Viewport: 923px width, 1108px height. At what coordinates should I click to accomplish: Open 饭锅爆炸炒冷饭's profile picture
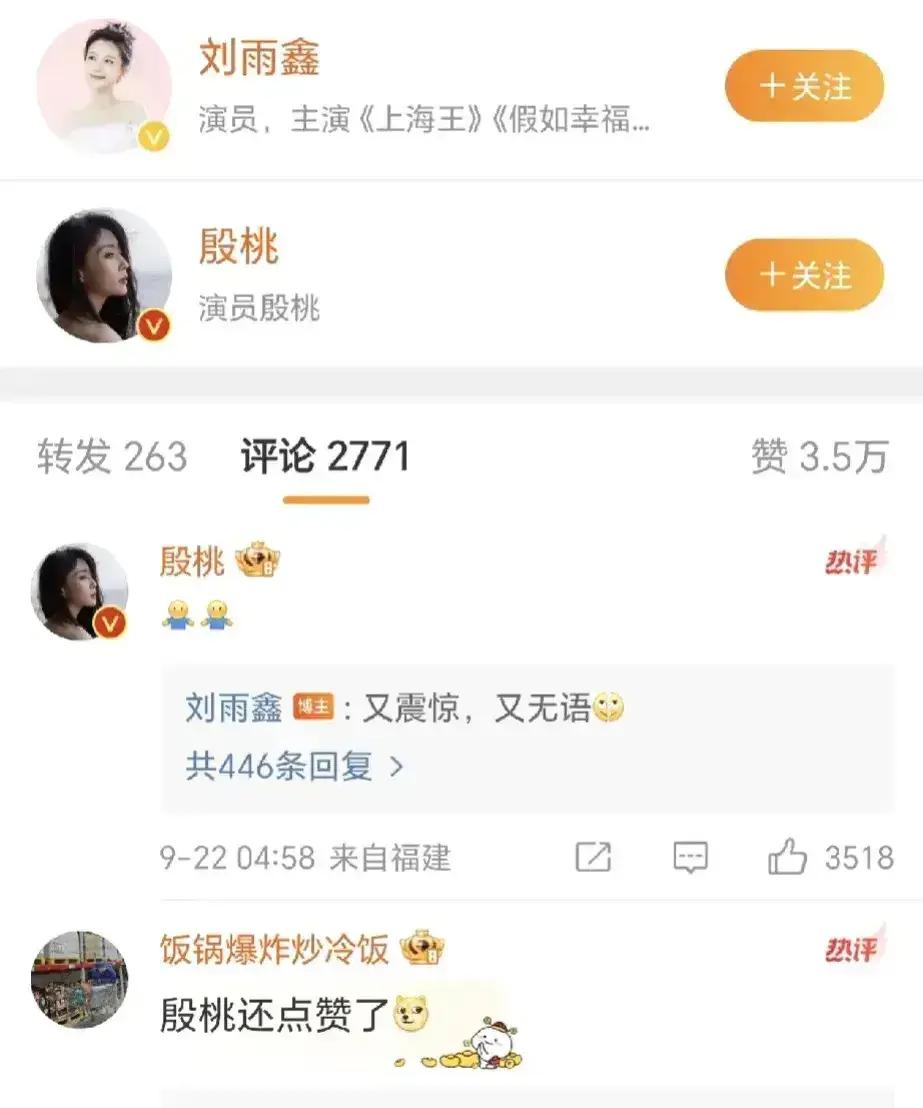(80, 980)
